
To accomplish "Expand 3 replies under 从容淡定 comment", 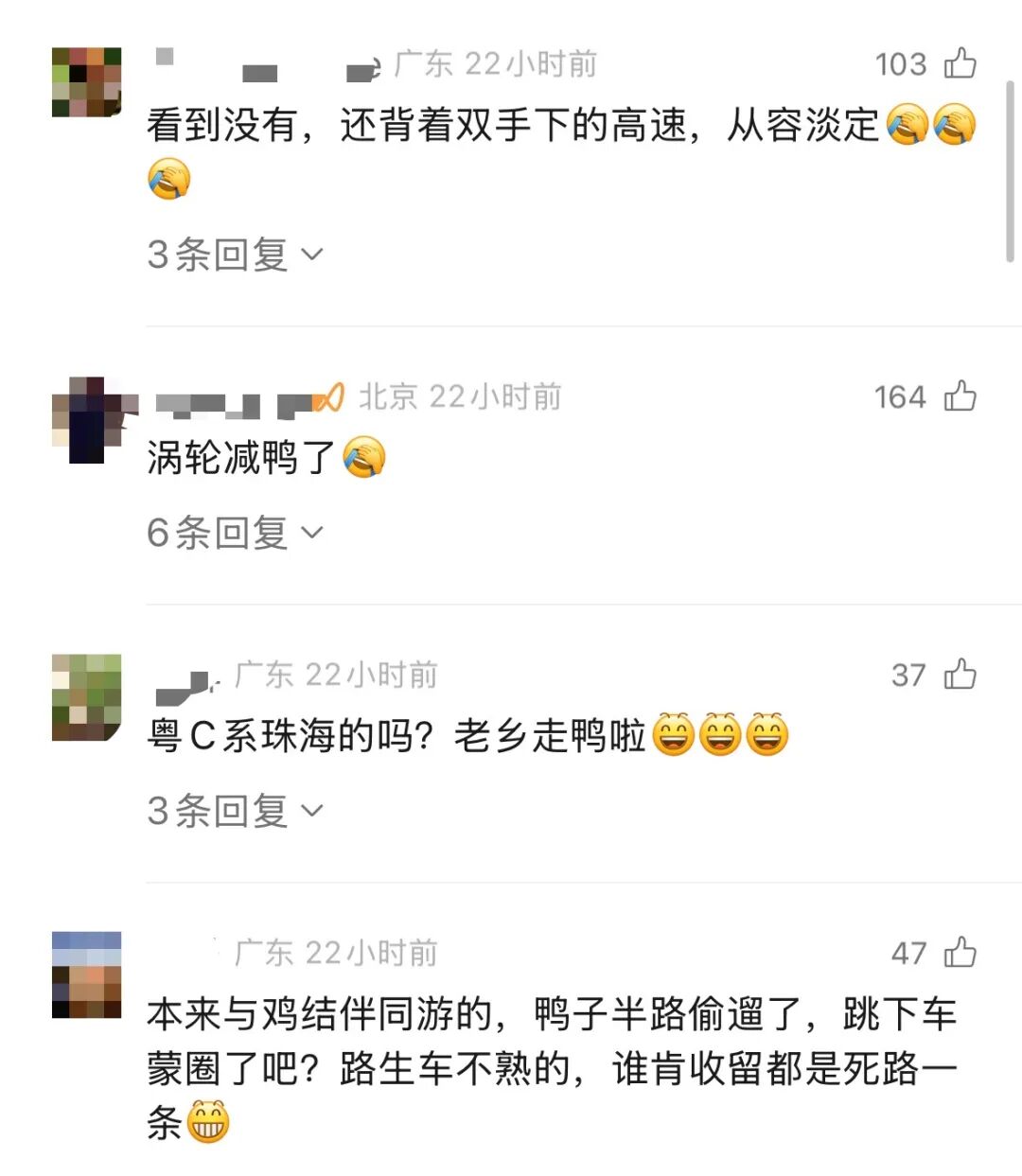I will coord(235,255).
